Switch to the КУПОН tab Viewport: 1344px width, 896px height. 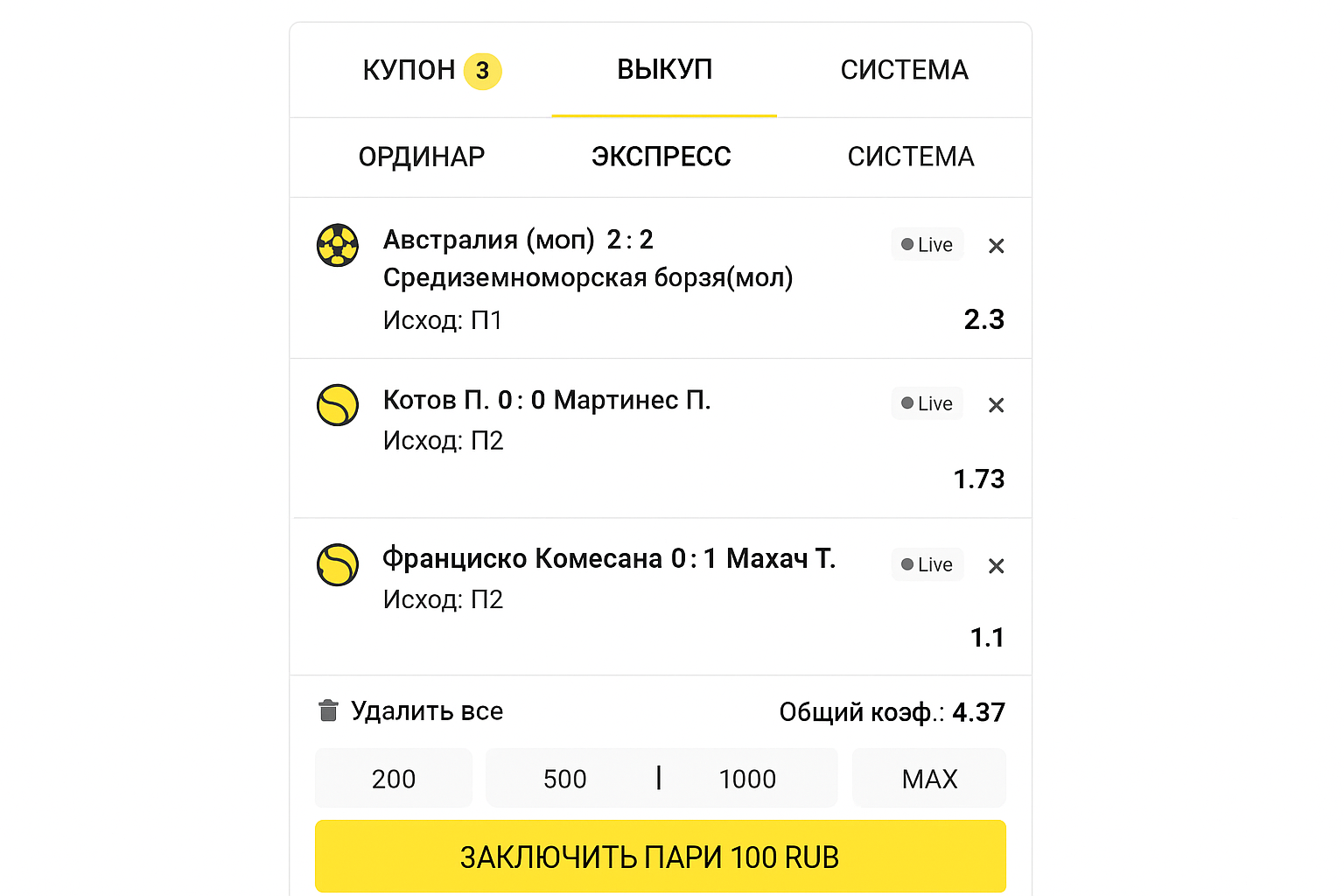click(430, 70)
